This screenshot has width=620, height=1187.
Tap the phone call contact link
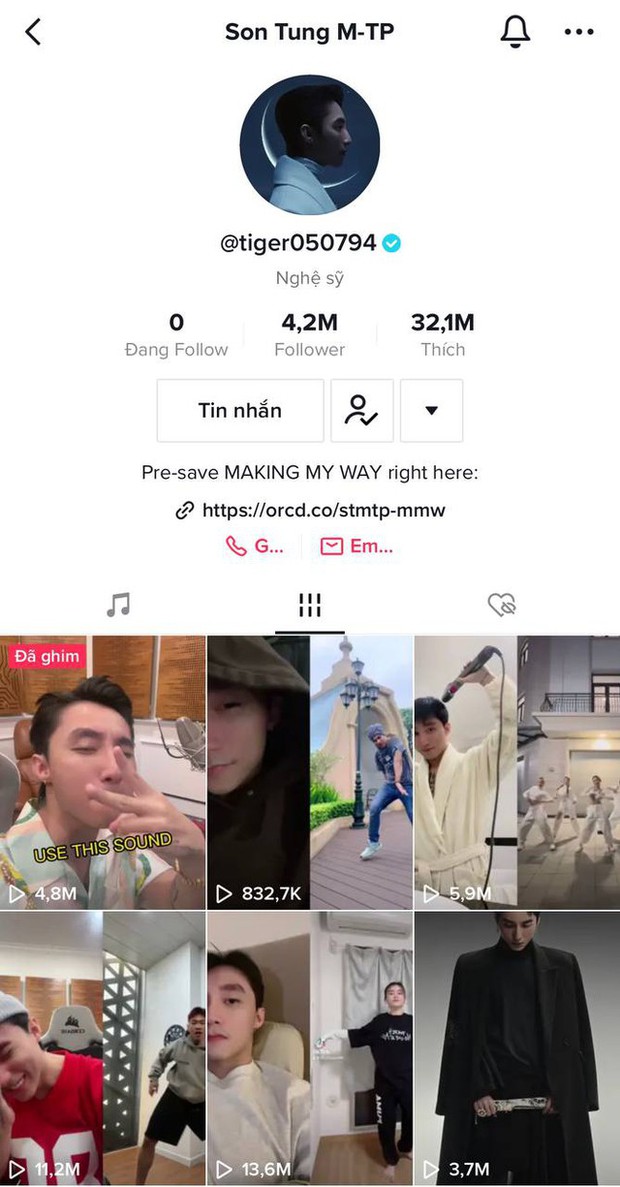click(x=255, y=546)
